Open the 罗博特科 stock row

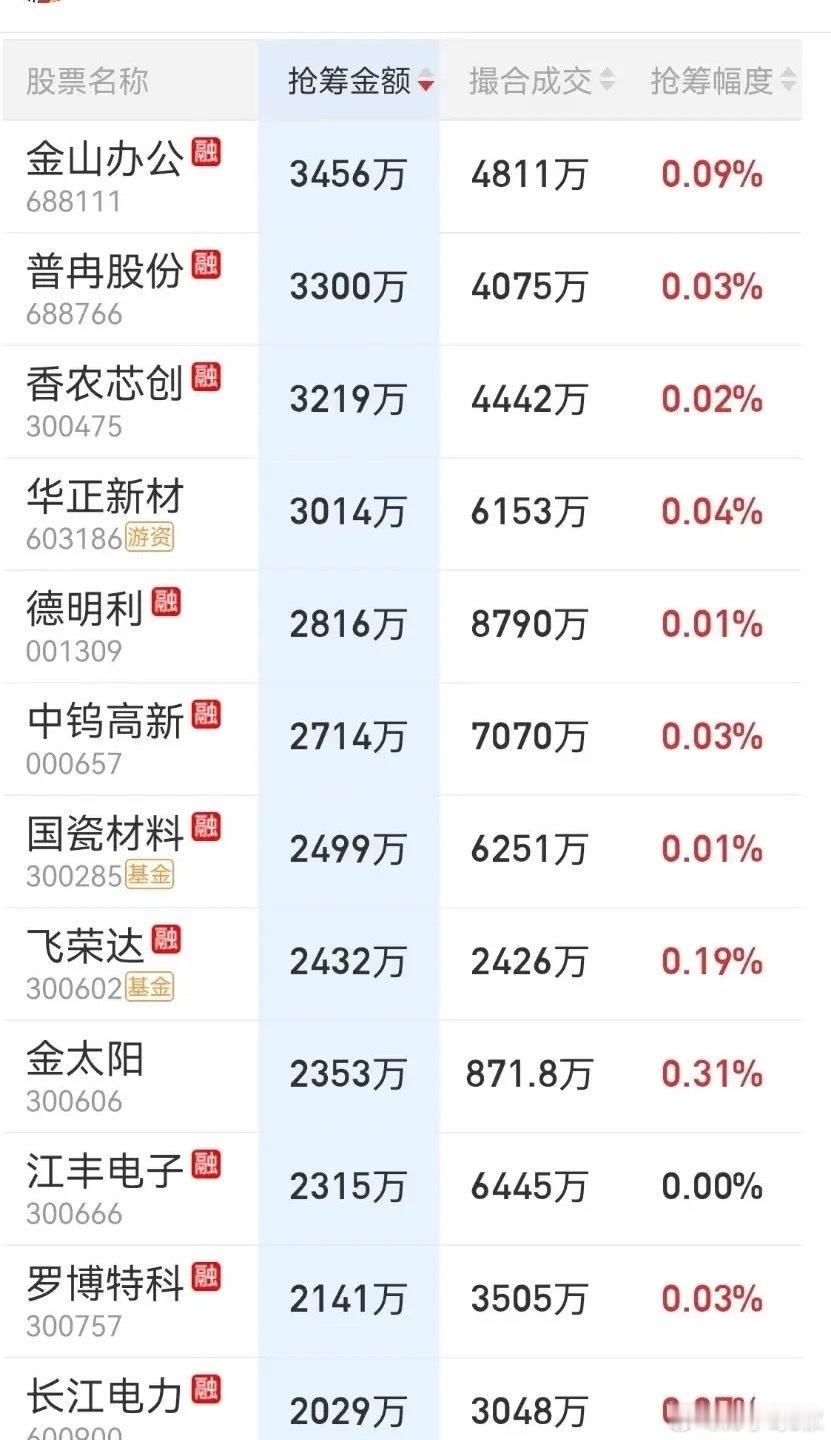[x=402, y=1302]
